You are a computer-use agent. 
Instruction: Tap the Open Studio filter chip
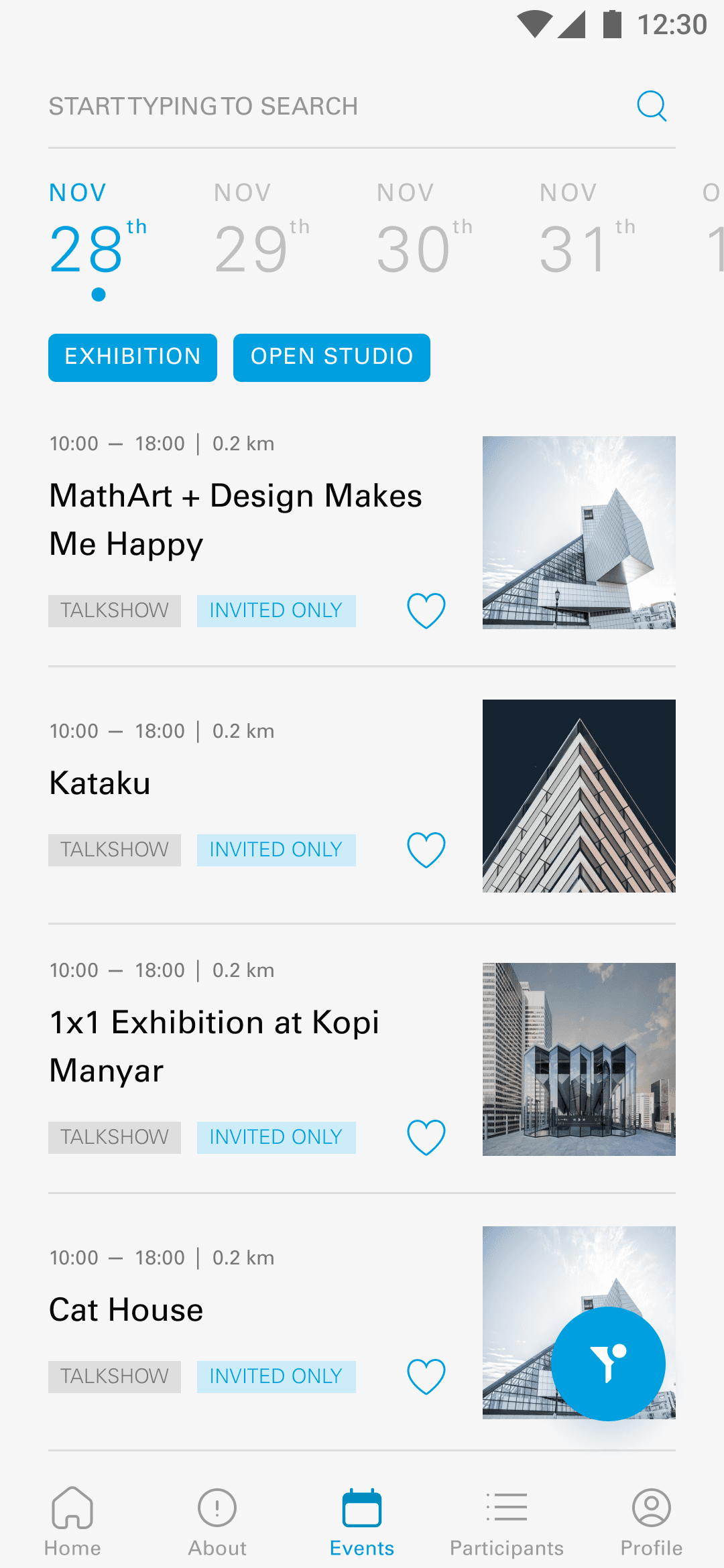click(x=332, y=358)
